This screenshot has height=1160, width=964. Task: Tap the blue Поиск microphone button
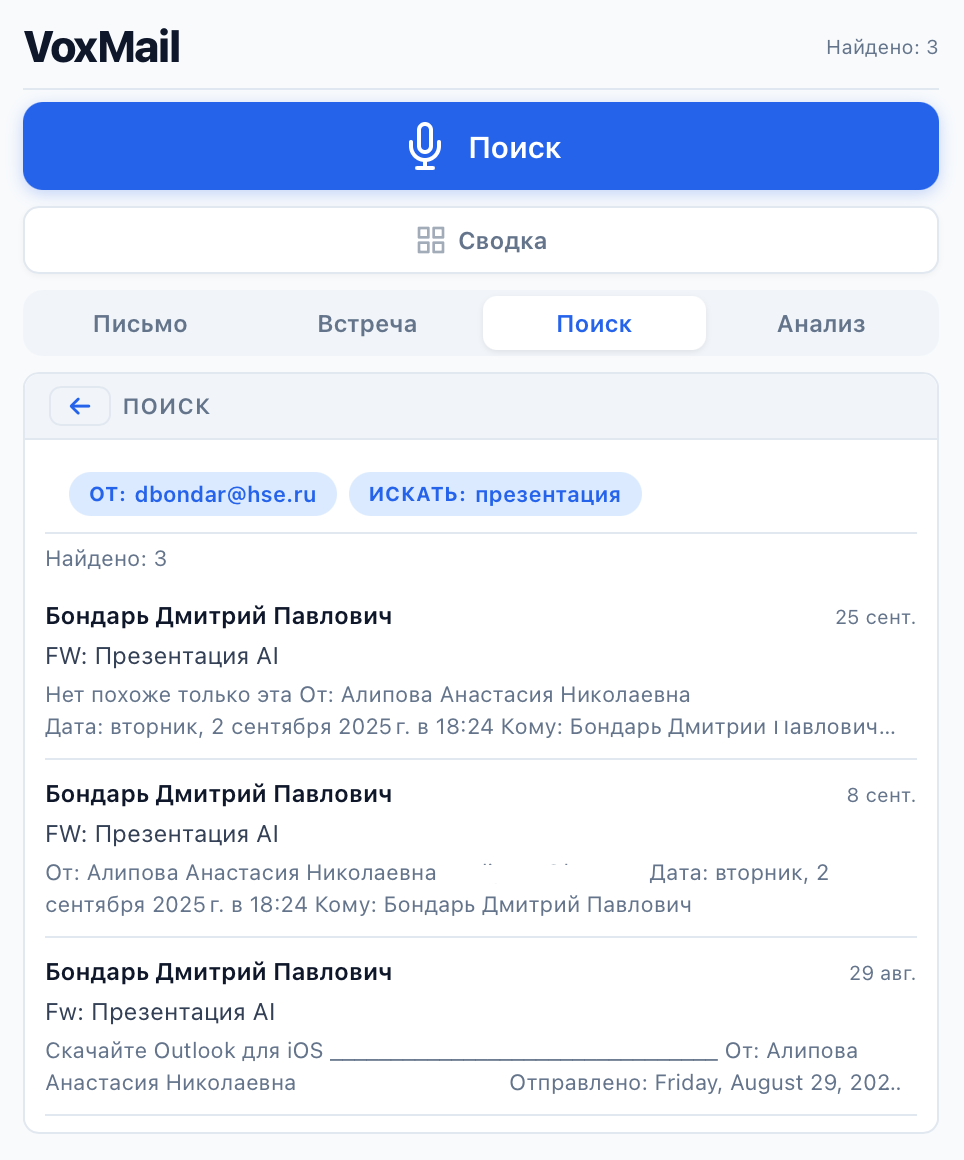pyautogui.click(x=481, y=146)
